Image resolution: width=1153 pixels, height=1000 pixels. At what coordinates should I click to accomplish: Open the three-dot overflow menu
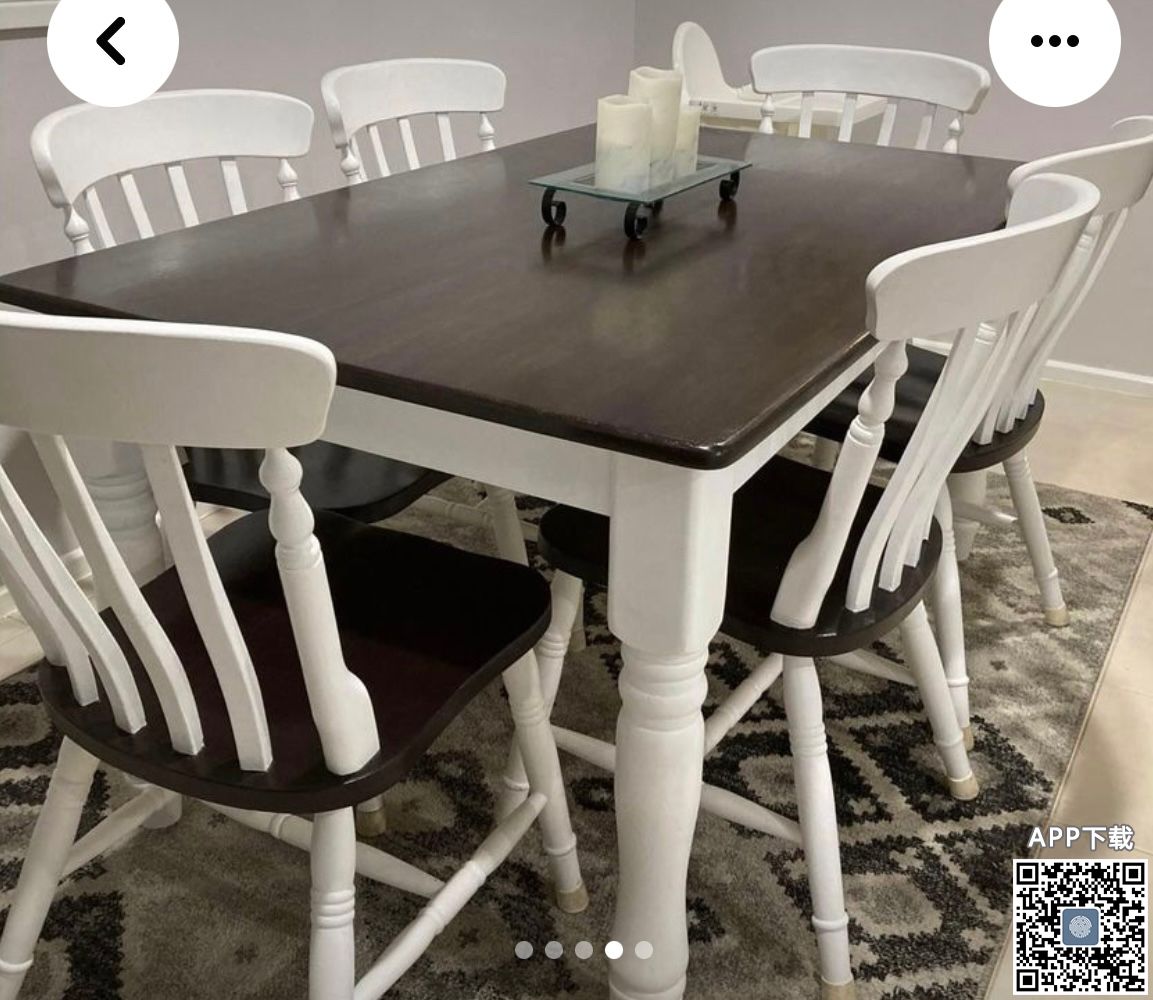(x=1054, y=42)
